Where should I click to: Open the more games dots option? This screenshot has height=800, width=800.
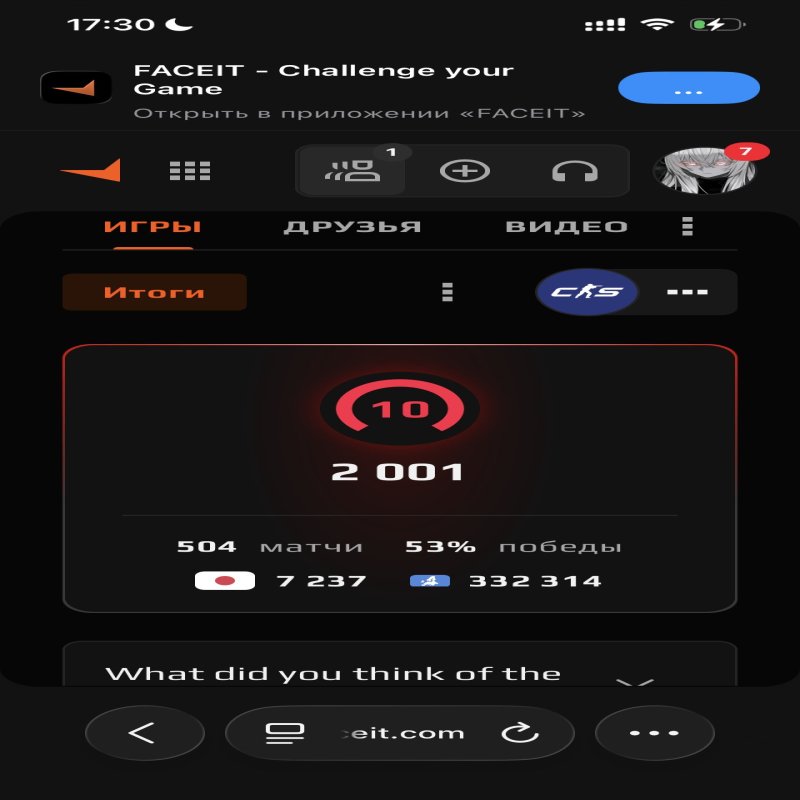[x=687, y=292]
